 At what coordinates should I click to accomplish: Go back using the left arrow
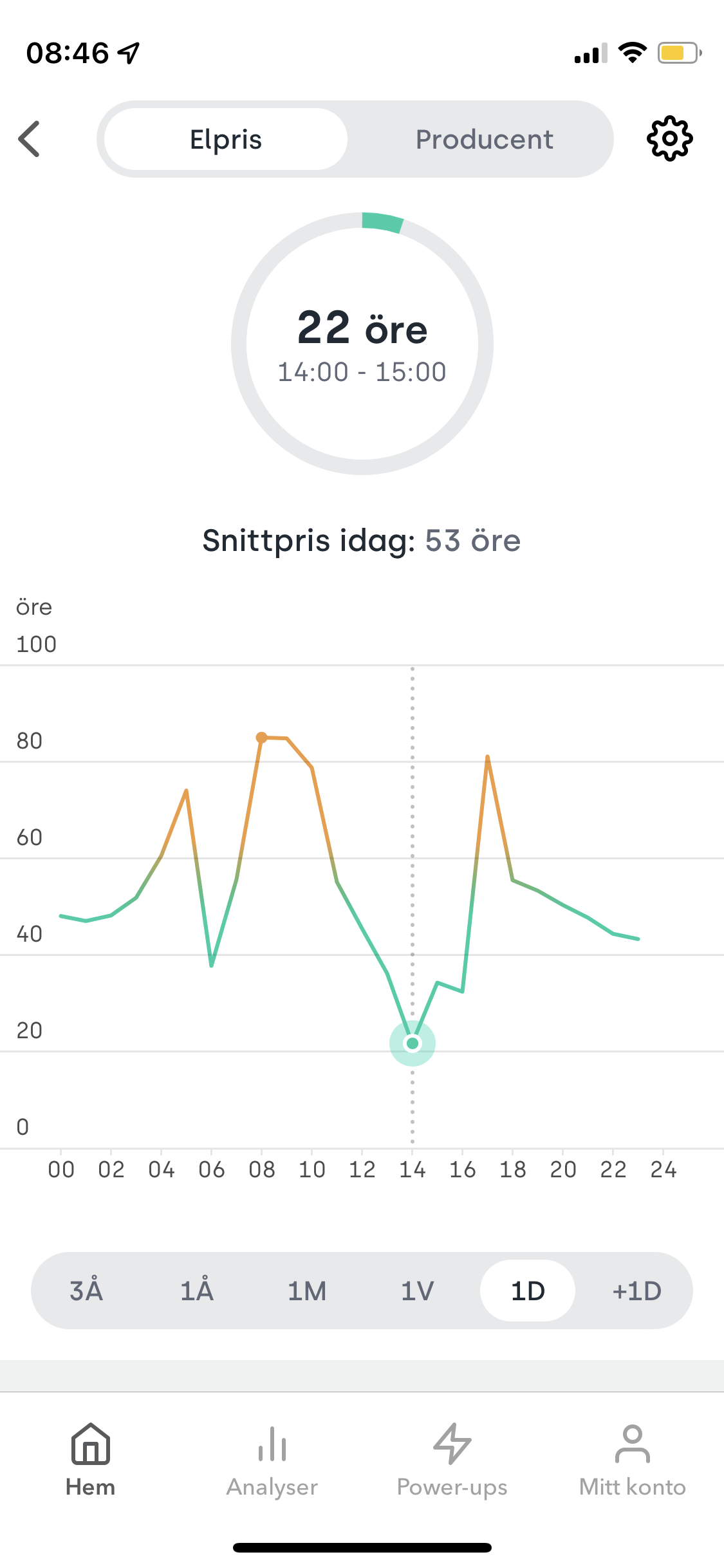tap(30, 139)
